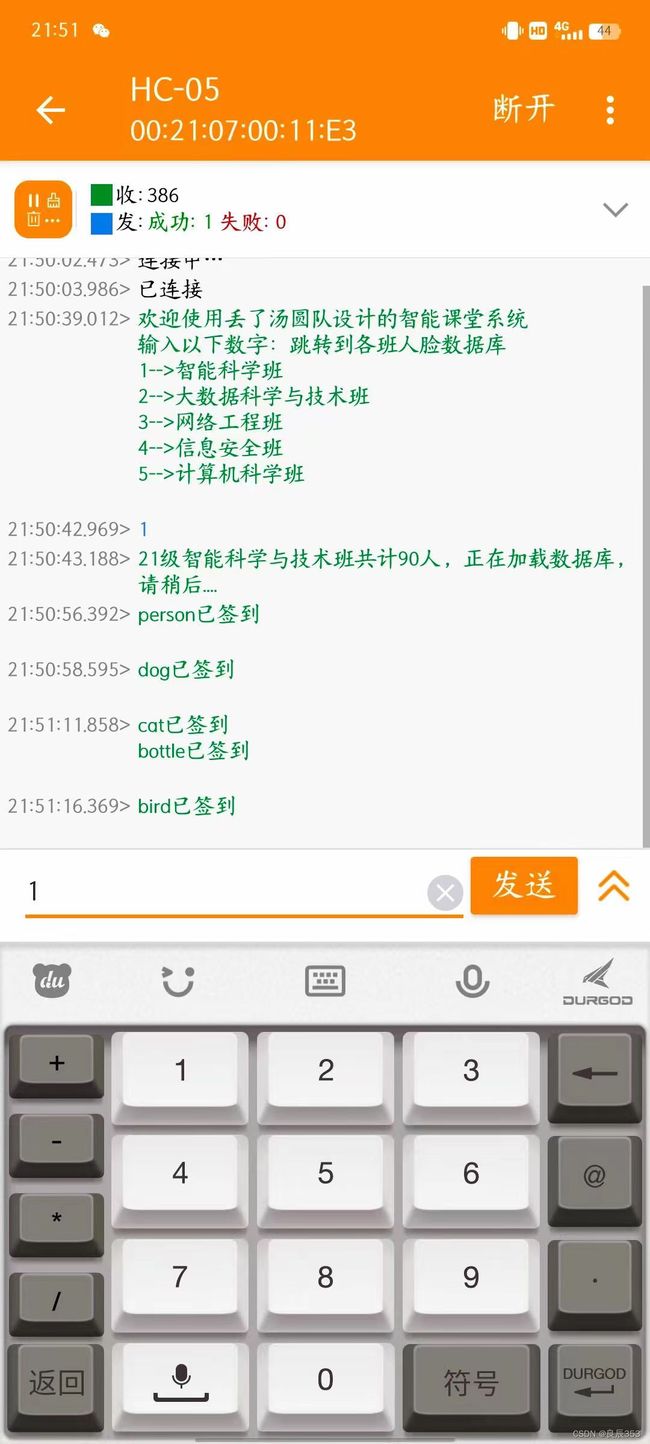
Task: Open the keyboard emoji face icon
Action: pyautogui.click(x=178, y=981)
